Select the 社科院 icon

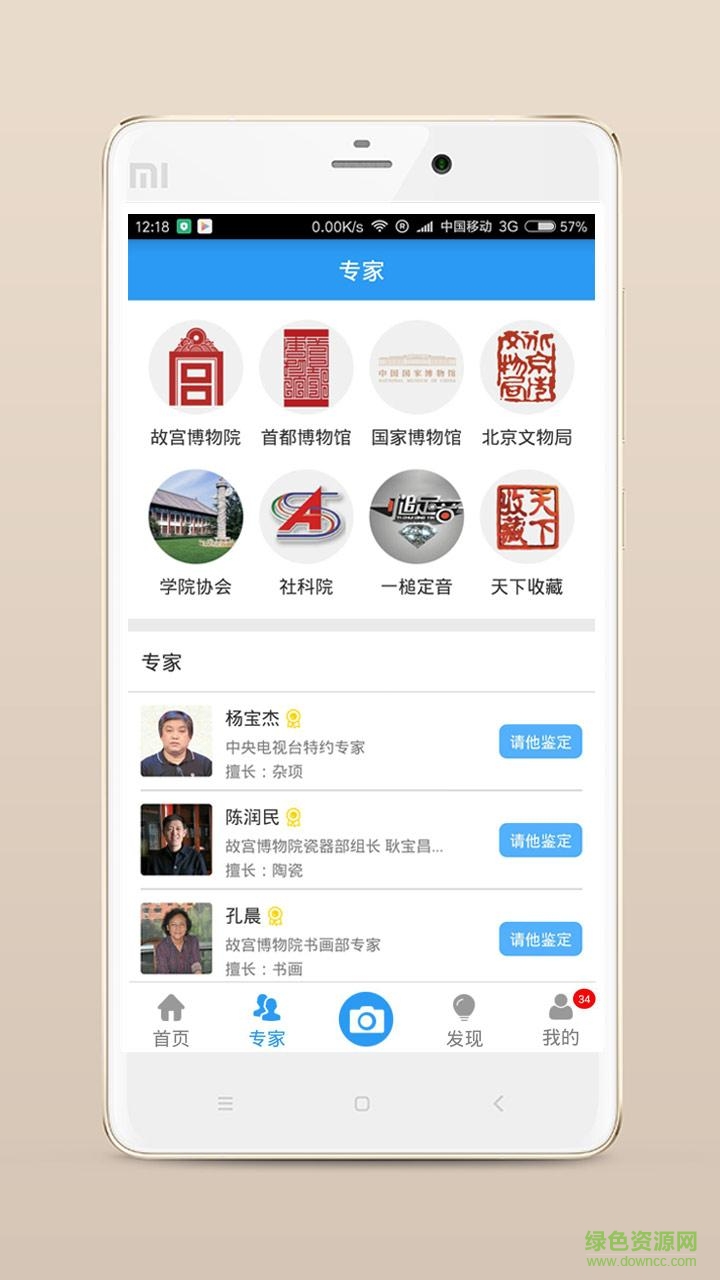pos(305,517)
